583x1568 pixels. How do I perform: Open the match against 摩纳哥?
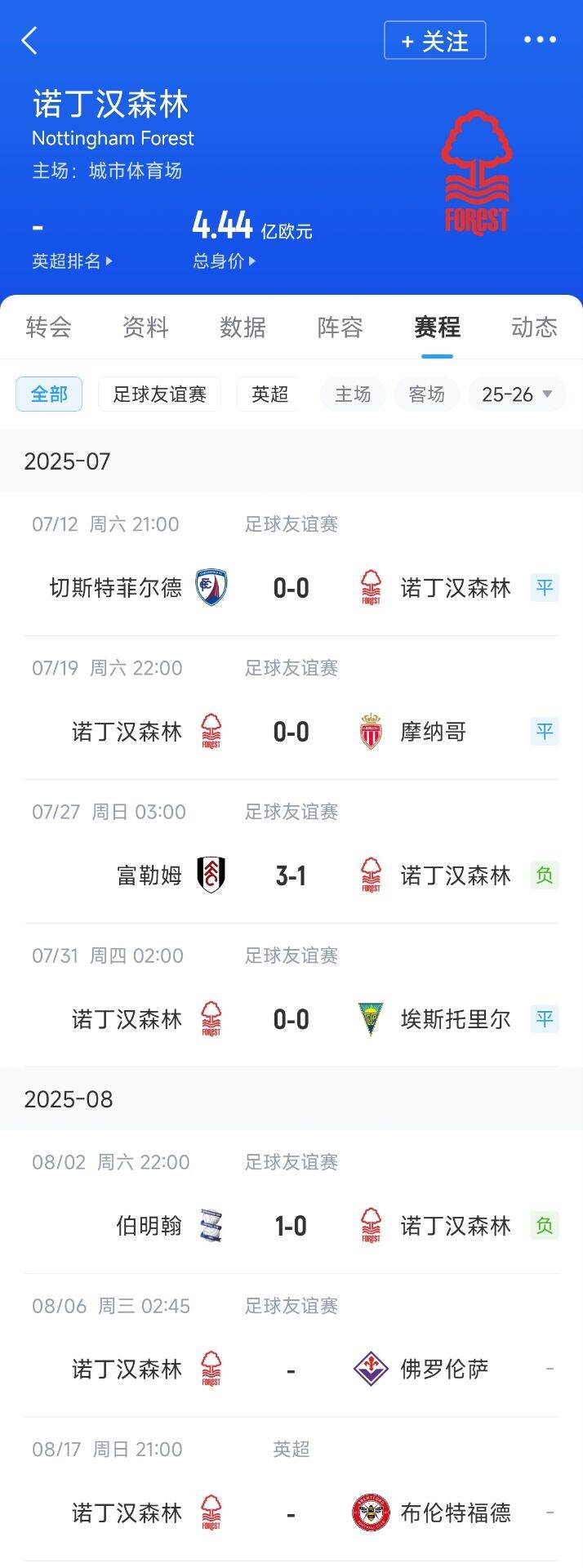pyautogui.click(x=291, y=732)
